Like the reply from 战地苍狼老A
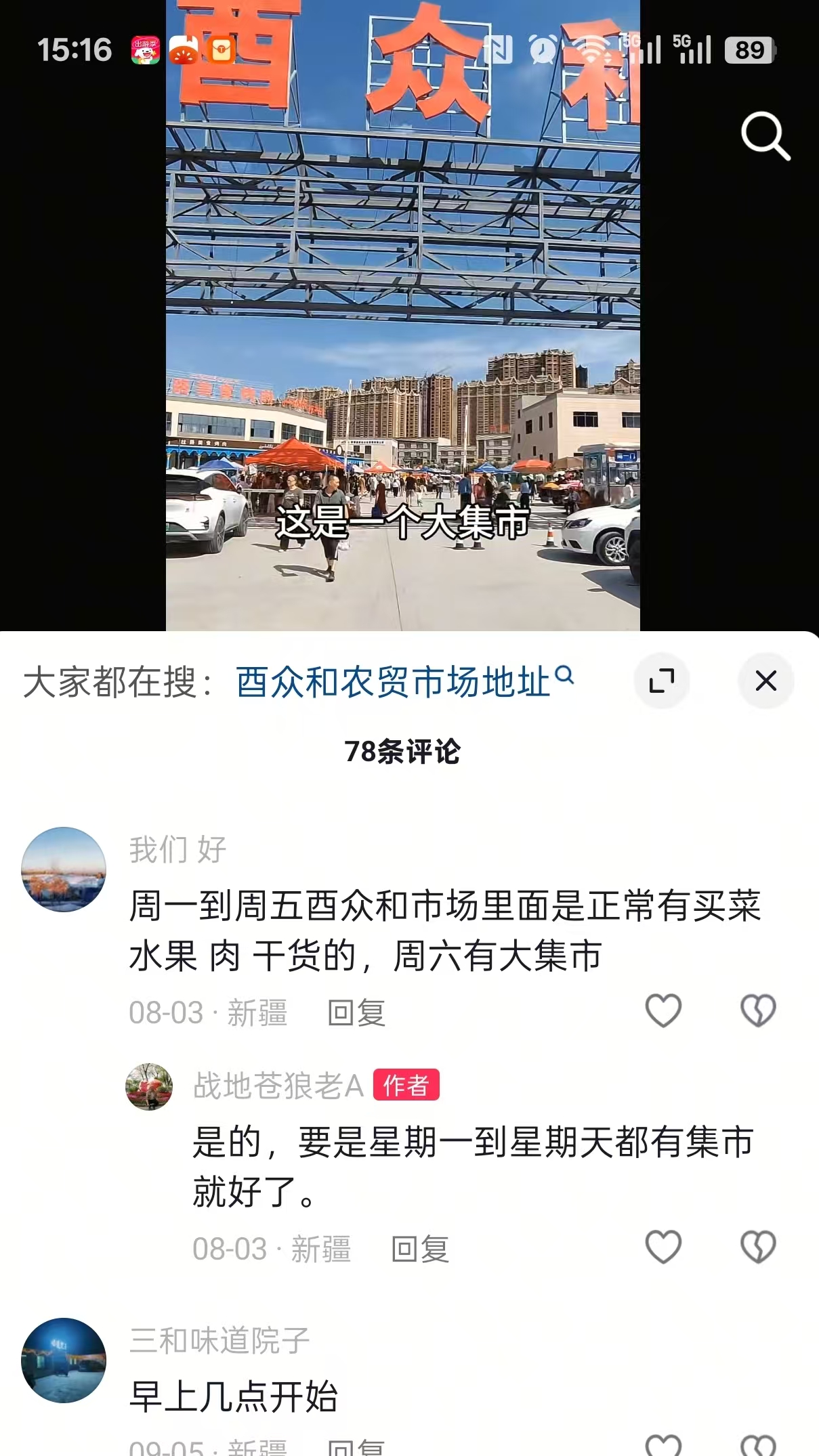 click(x=663, y=1247)
